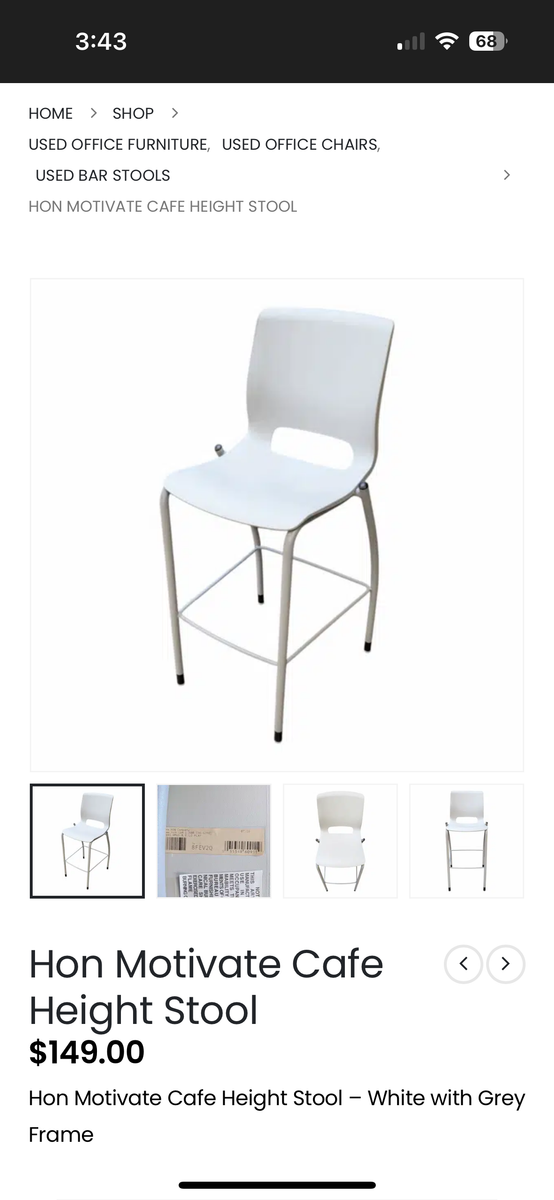View the full front stool thumbnail
The height and width of the screenshot is (1200, 554).
(x=466, y=841)
